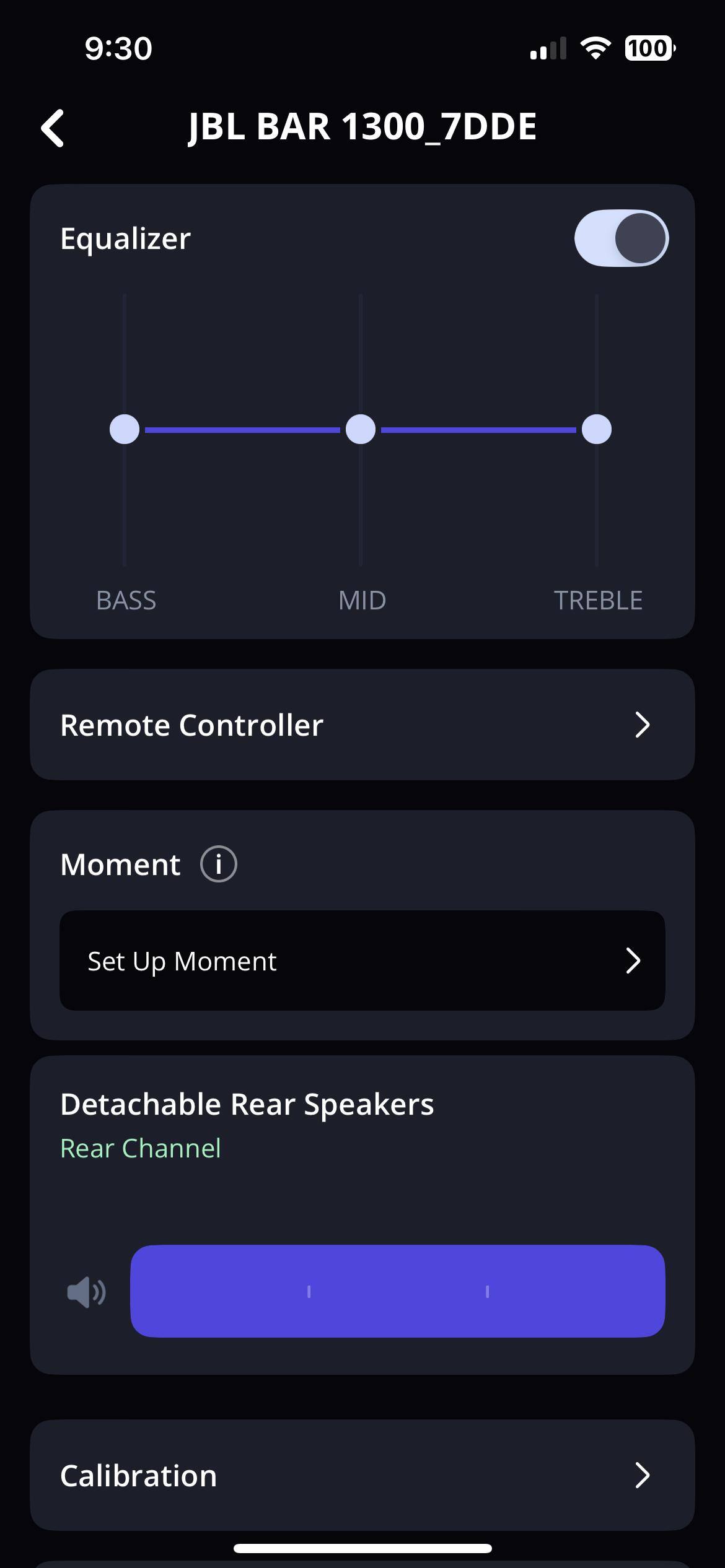Tap the Treble equalizer slider handle
725x1568 pixels.
(597, 430)
